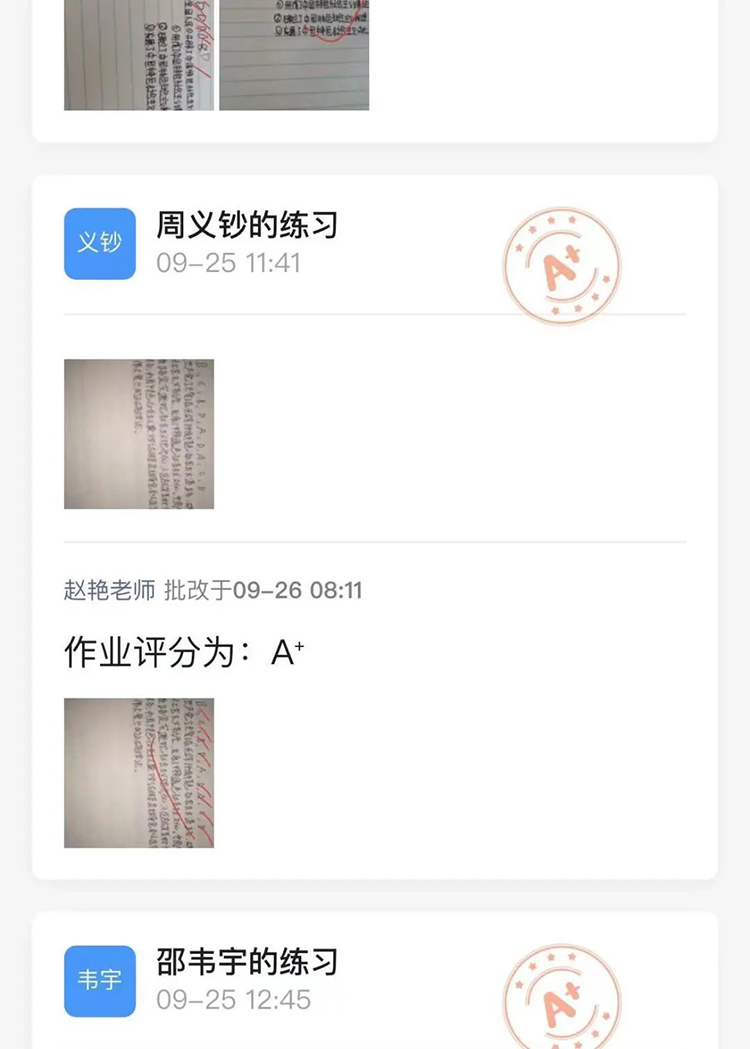
Task: Open the teacher-corrected photo under 作业评分为 A+
Action: 139,773
